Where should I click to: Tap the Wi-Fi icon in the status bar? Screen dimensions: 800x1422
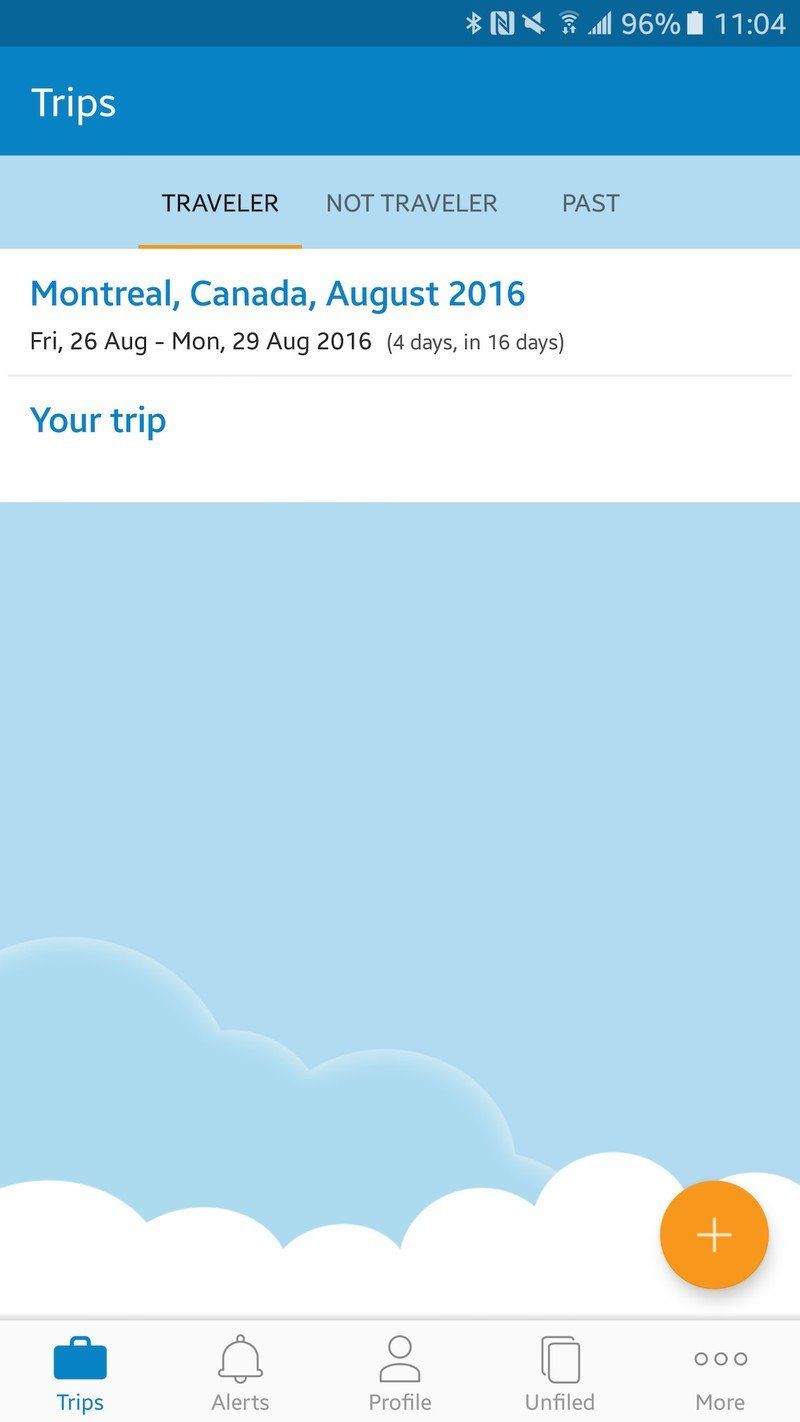(569, 22)
